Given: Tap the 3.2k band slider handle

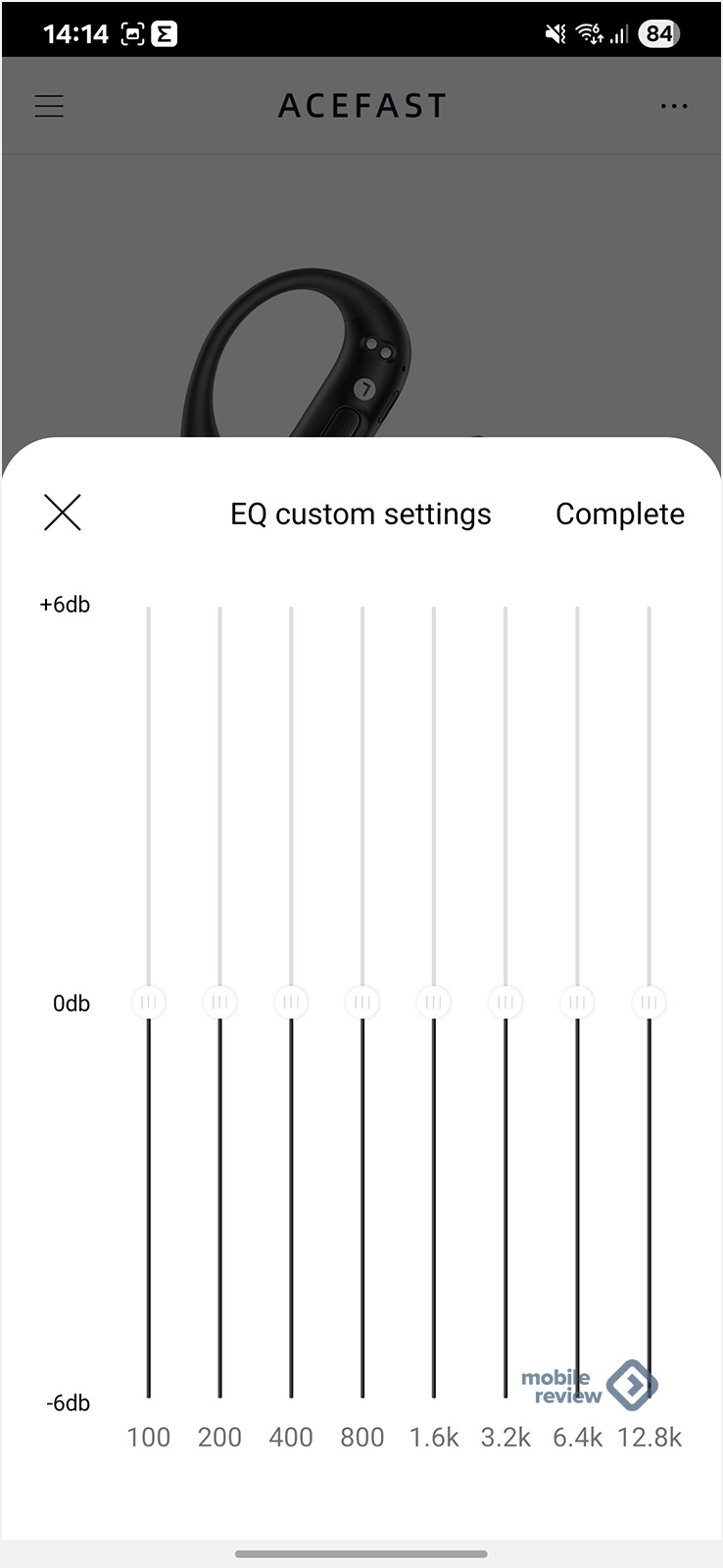Looking at the screenshot, I should tap(506, 1003).
